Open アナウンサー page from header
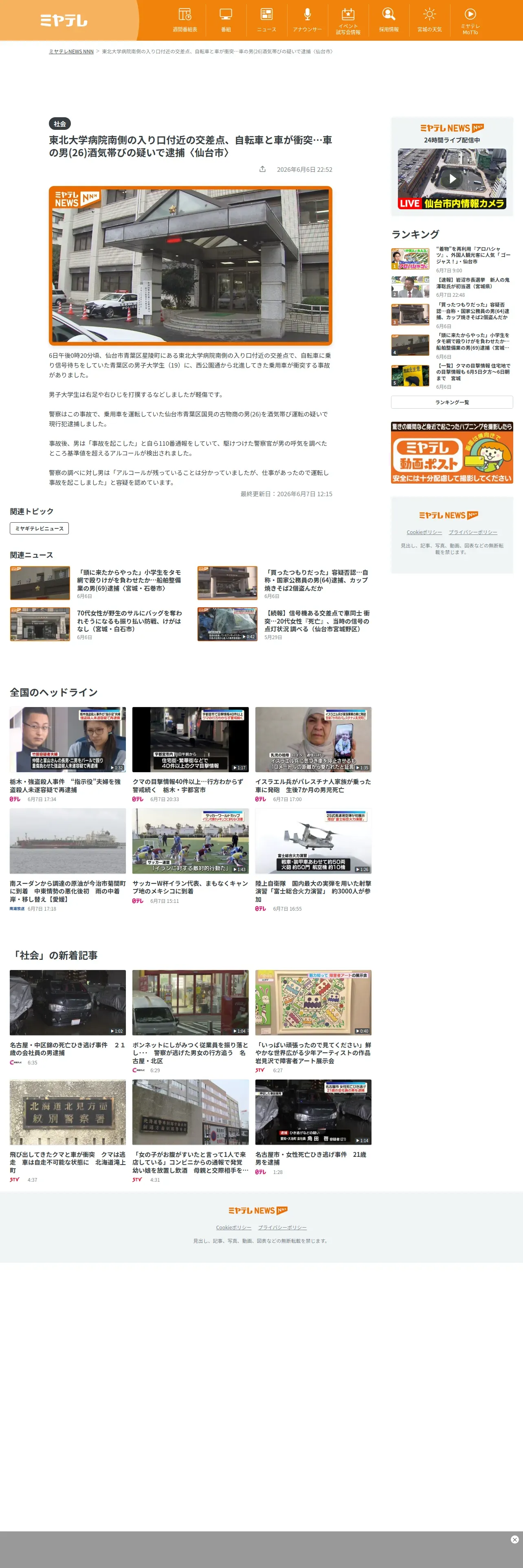The width and height of the screenshot is (523, 1568). [307, 20]
